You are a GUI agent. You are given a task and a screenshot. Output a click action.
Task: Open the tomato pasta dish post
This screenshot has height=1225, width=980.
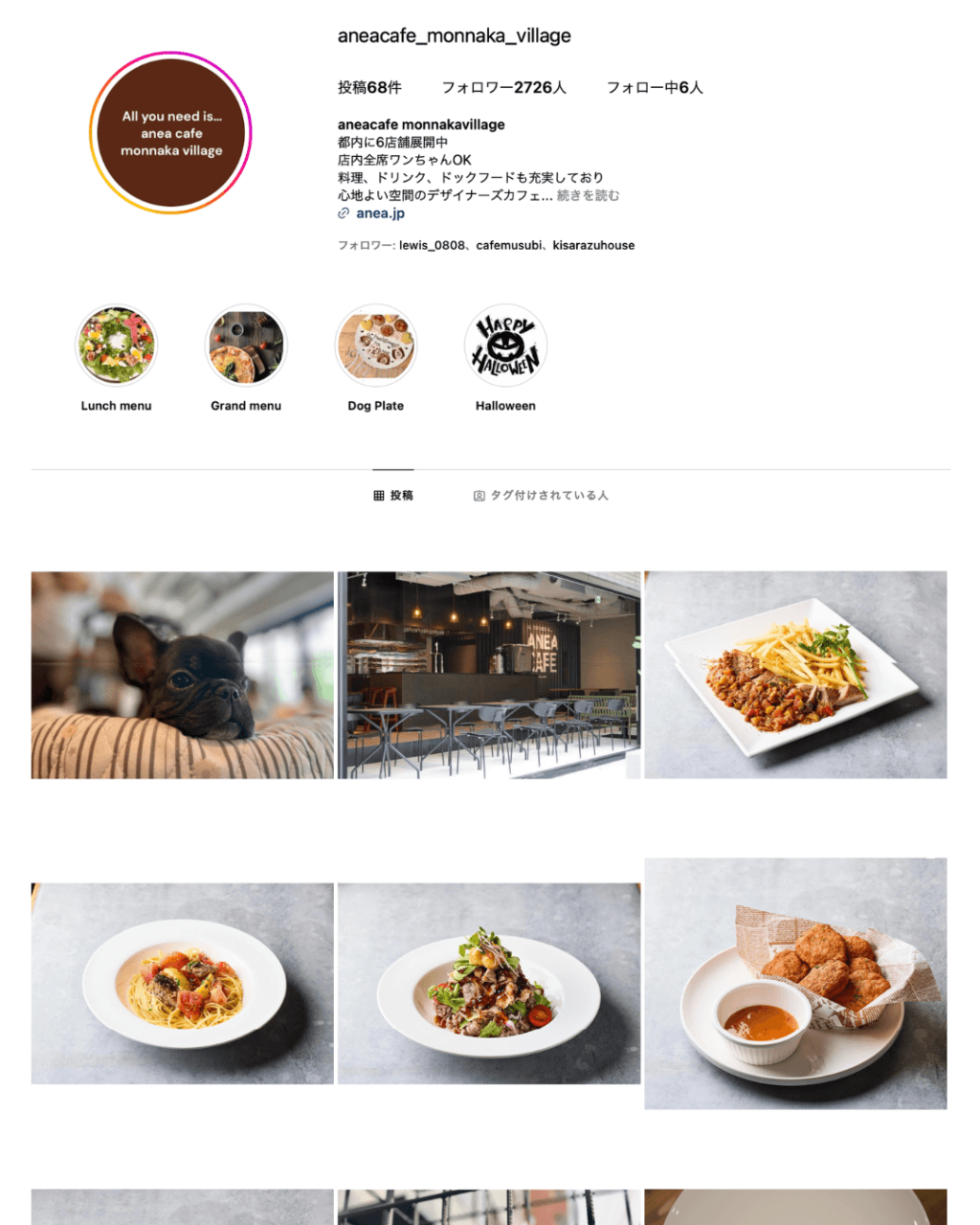pyautogui.click(x=182, y=983)
